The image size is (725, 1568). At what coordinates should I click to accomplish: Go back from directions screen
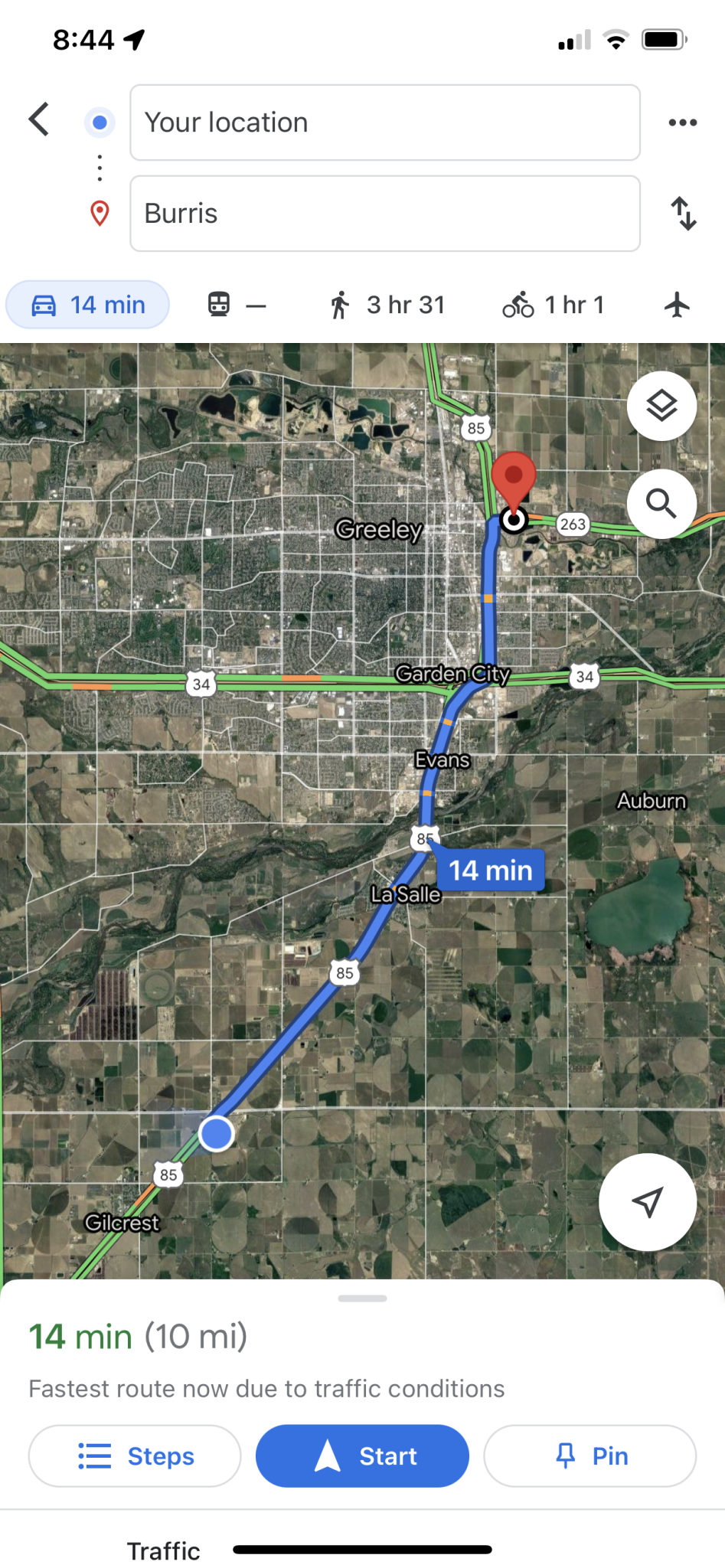pyautogui.click(x=39, y=120)
